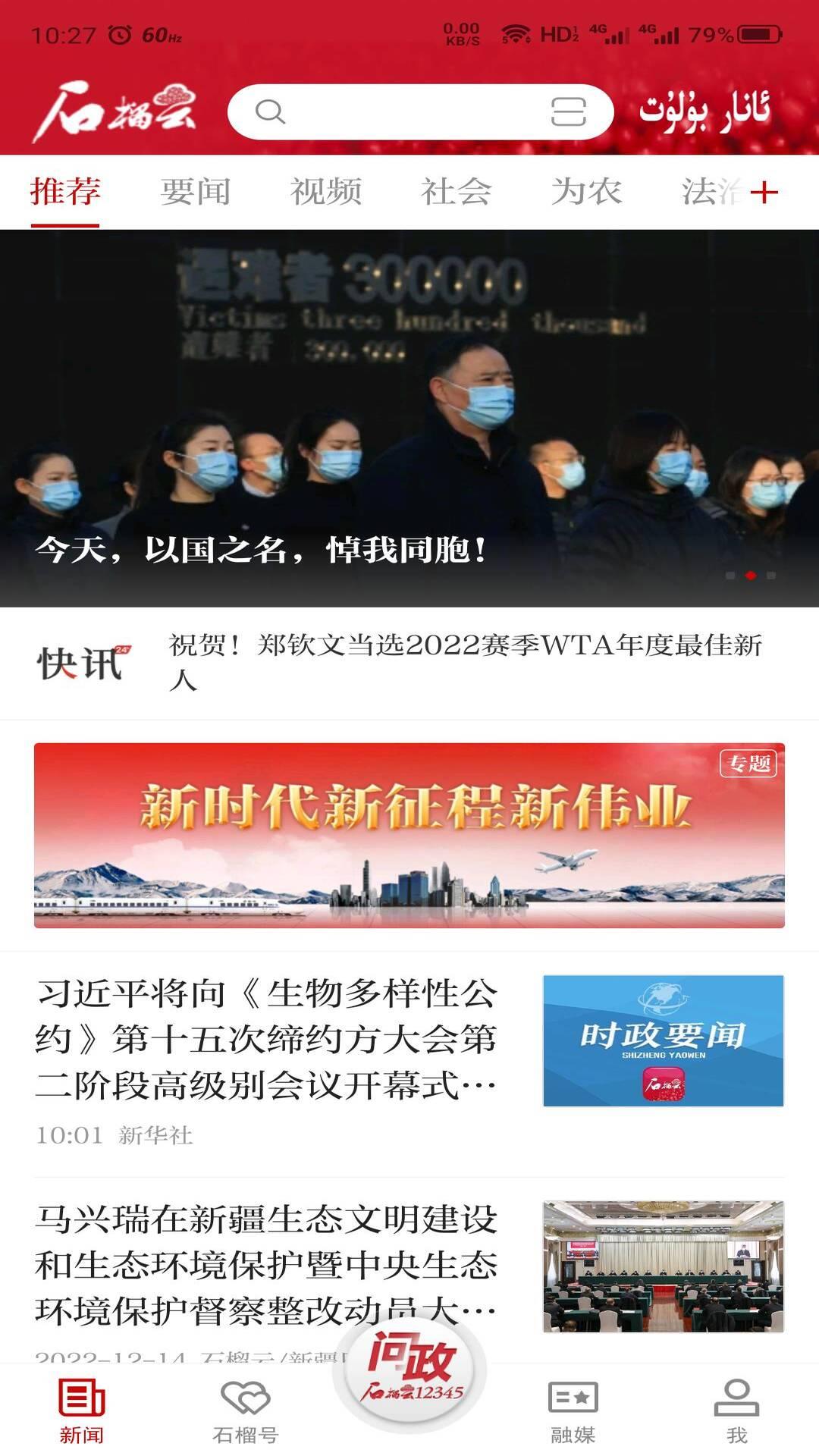Tap the search magnifier in search bar

coord(269,111)
